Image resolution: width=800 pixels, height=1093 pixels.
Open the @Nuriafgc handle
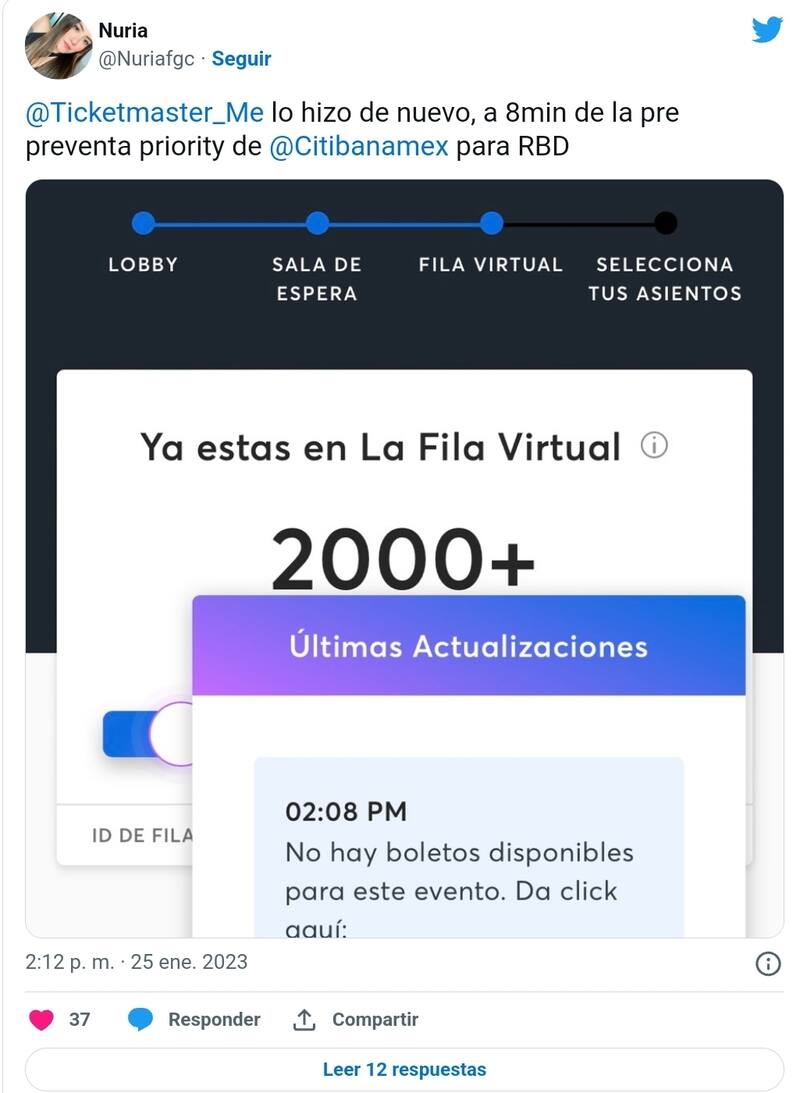point(146,59)
